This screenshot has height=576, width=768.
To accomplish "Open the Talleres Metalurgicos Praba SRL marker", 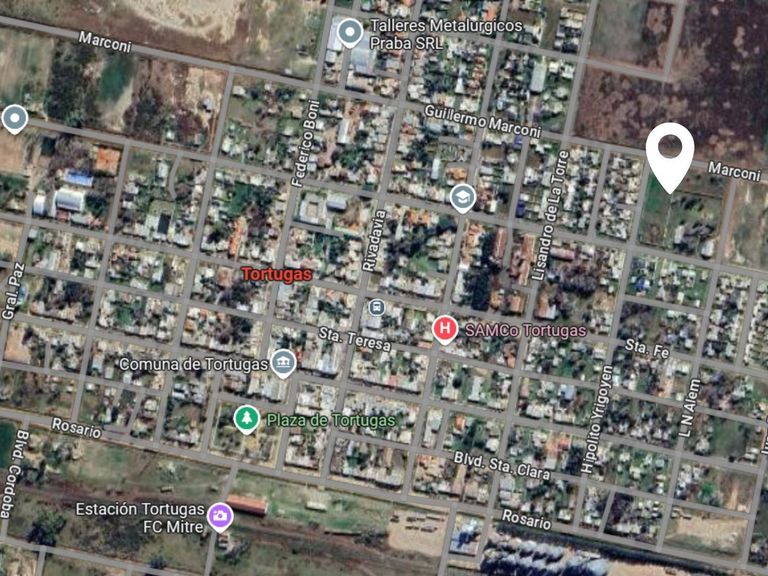I will point(349,34).
